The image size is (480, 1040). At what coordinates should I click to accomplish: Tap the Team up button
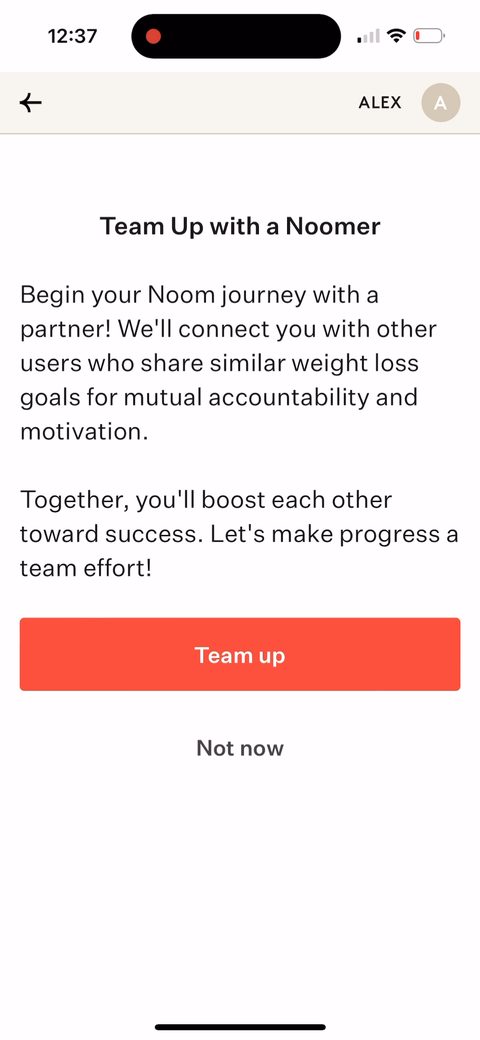pyautogui.click(x=240, y=655)
